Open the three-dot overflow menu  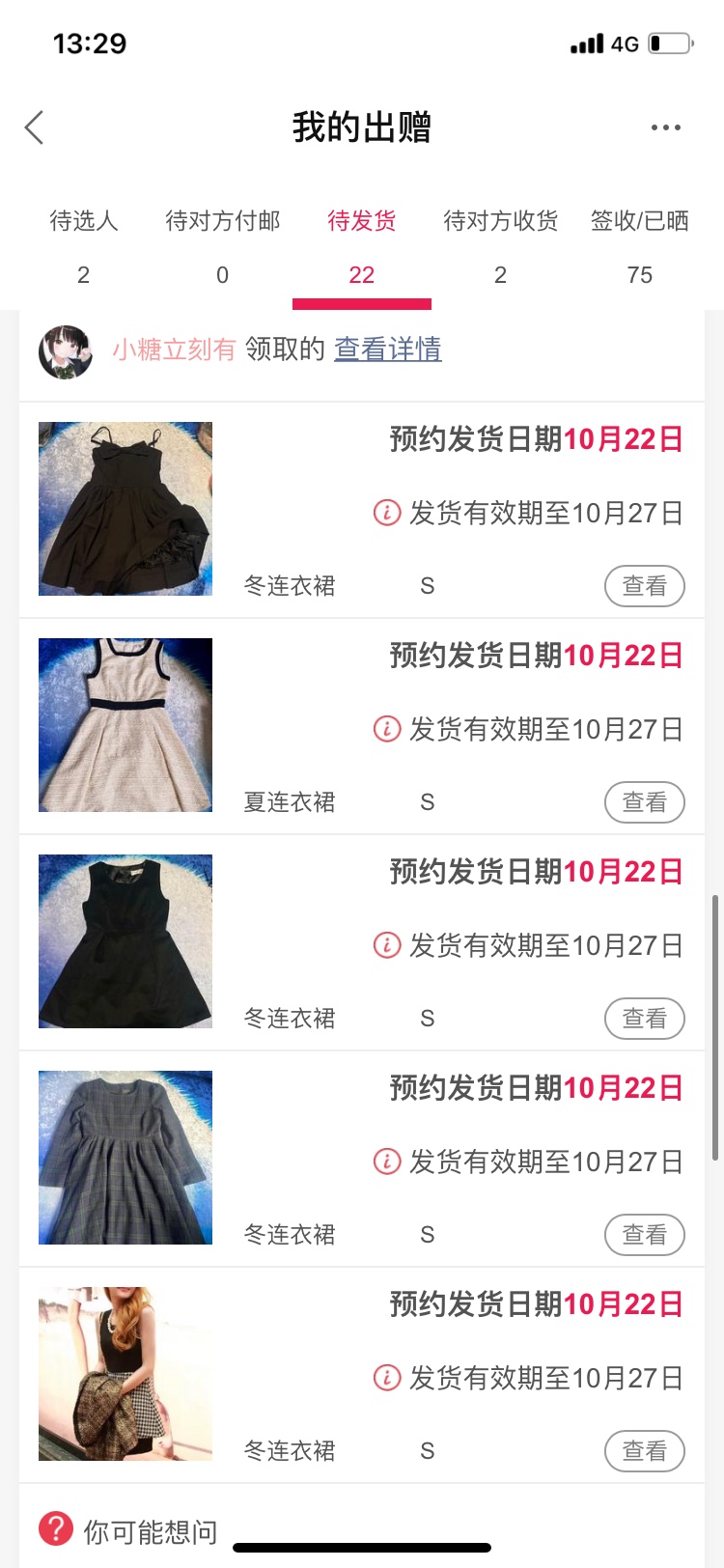pyautogui.click(x=665, y=127)
